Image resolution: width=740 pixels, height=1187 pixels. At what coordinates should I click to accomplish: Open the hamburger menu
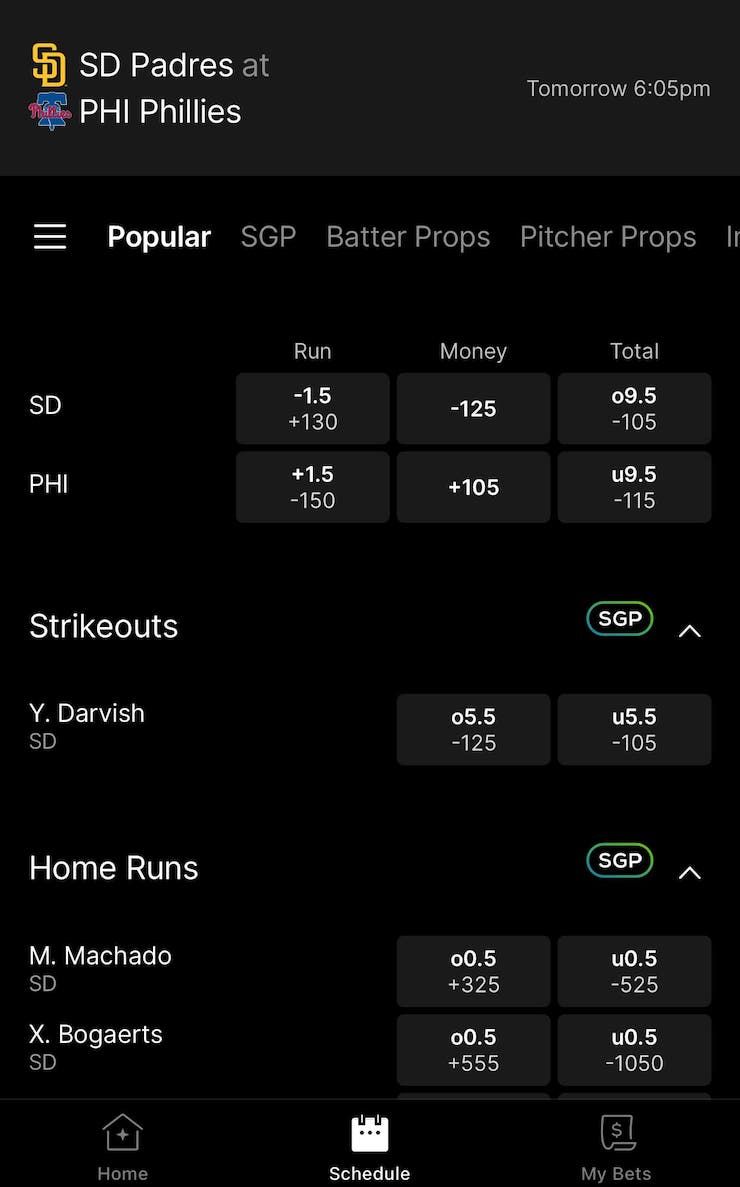pyautogui.click(x=50, y=237)
